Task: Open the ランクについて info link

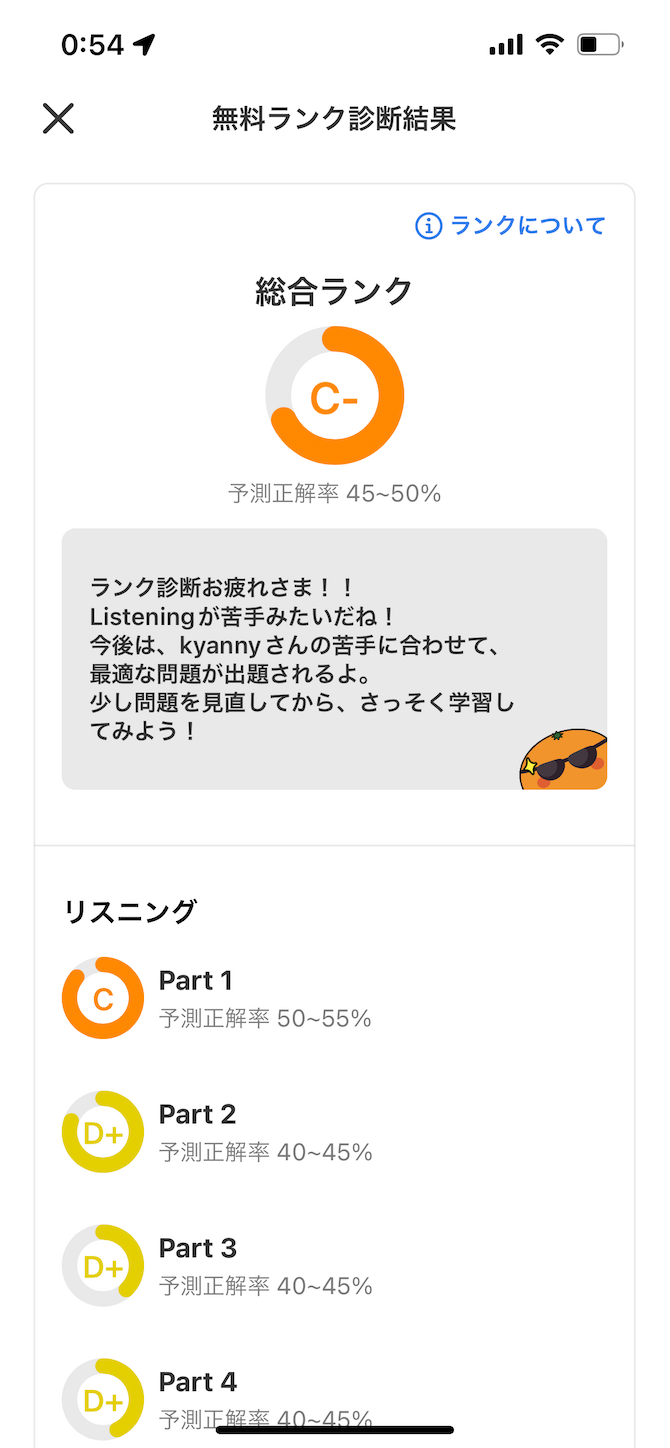Action: (511, 226)
